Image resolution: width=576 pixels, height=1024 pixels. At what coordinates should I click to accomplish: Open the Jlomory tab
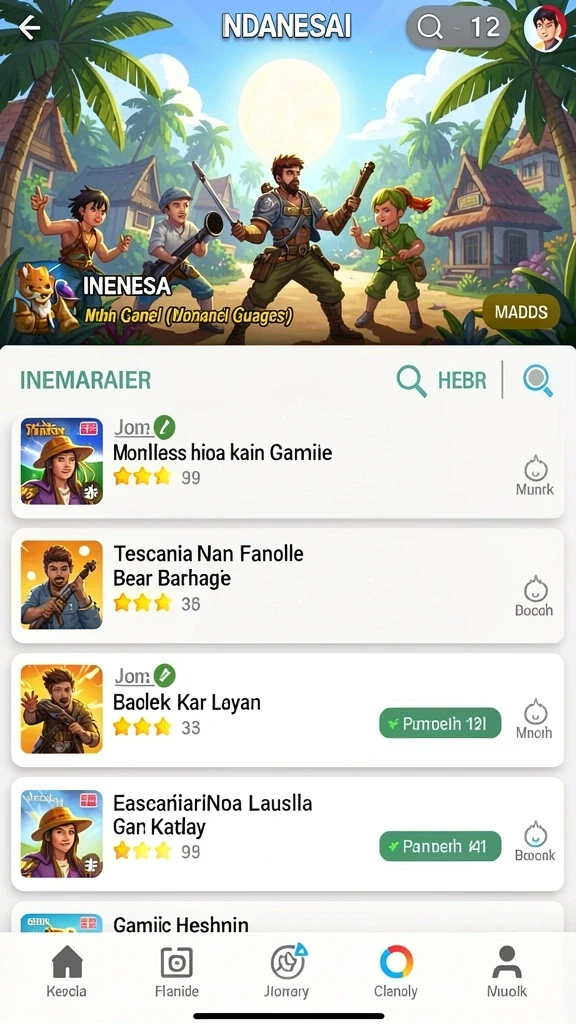tap(287, 971)
